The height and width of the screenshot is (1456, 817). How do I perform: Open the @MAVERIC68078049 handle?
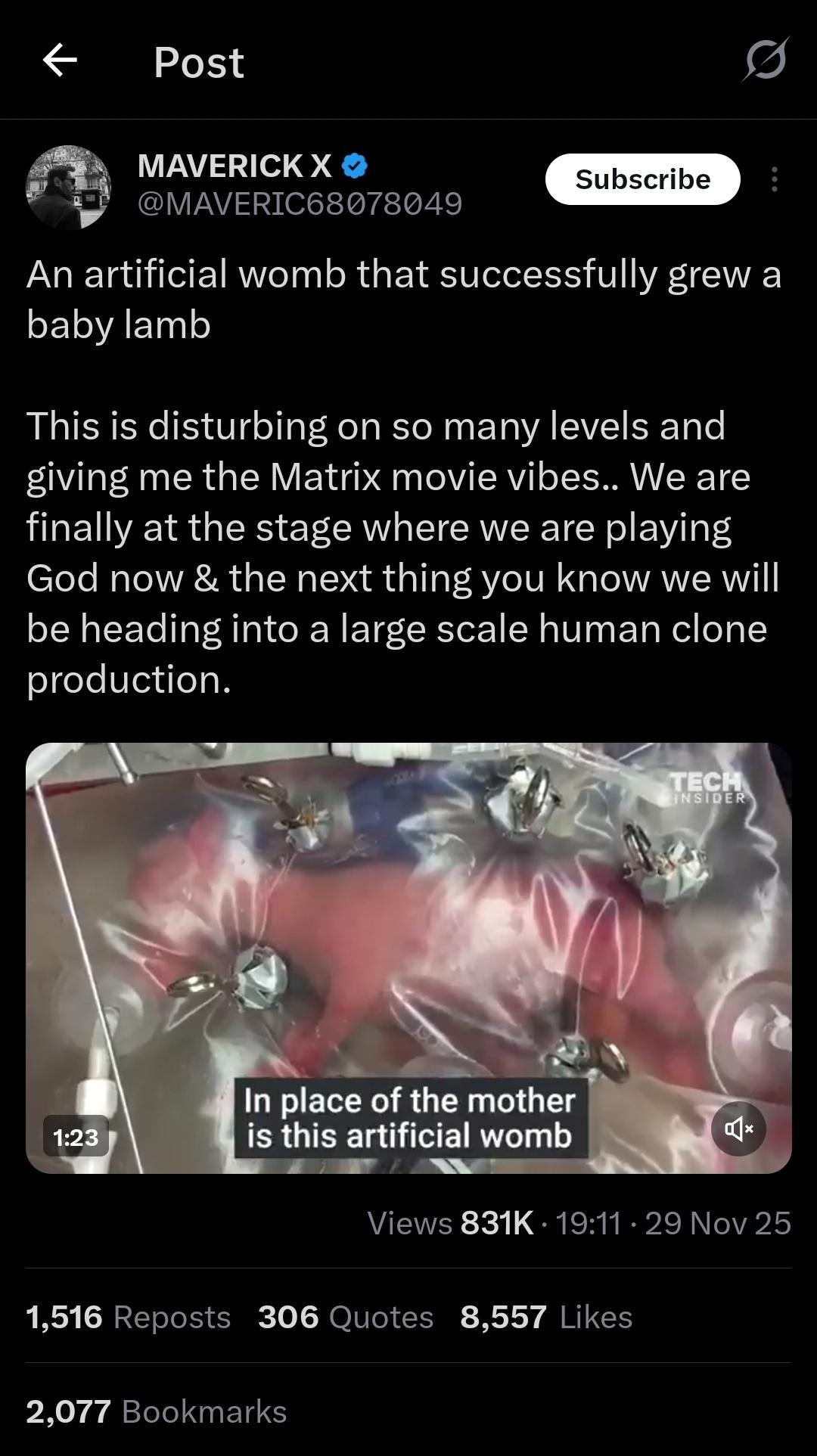300,203
